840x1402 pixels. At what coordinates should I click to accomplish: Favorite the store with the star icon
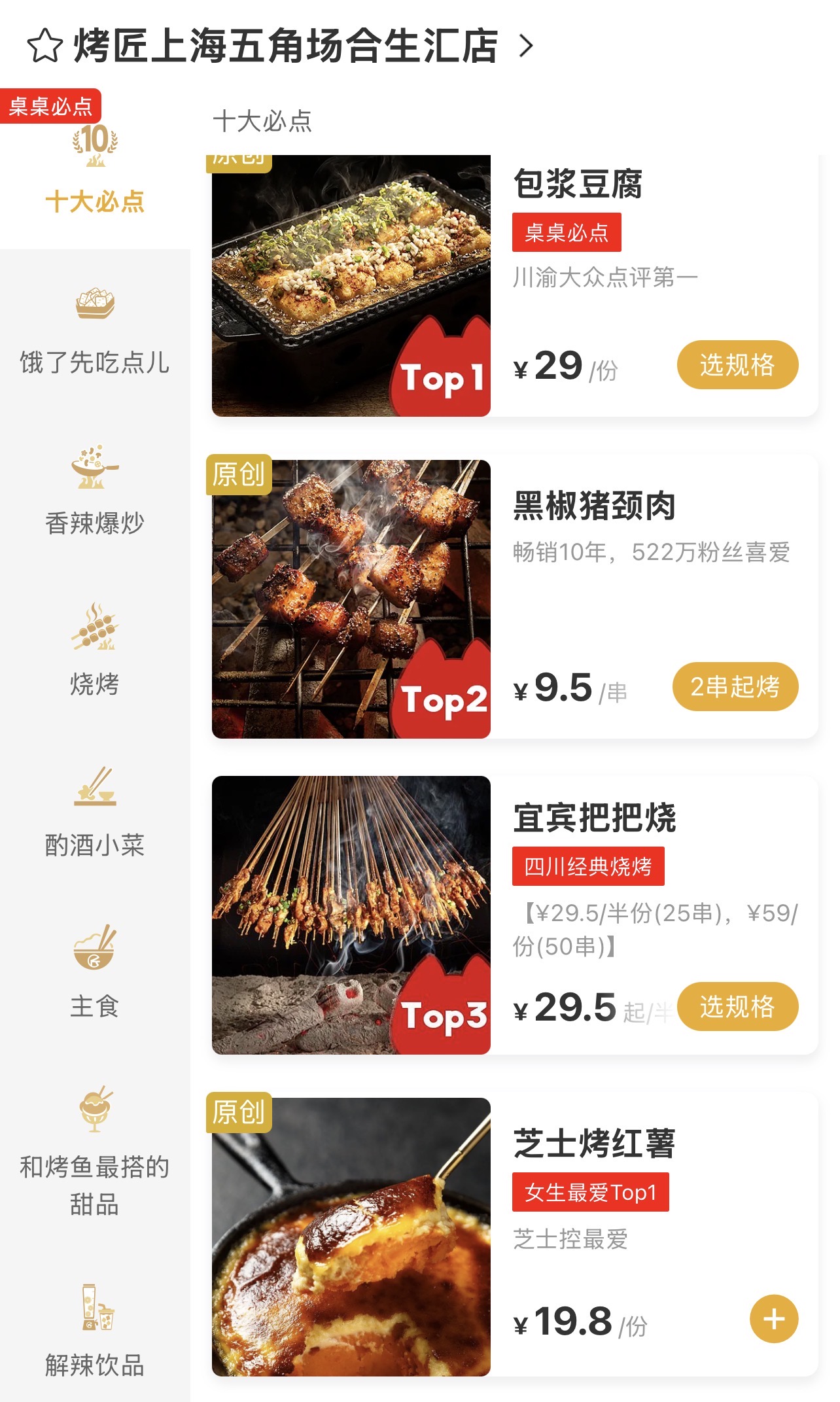(44, 46)
